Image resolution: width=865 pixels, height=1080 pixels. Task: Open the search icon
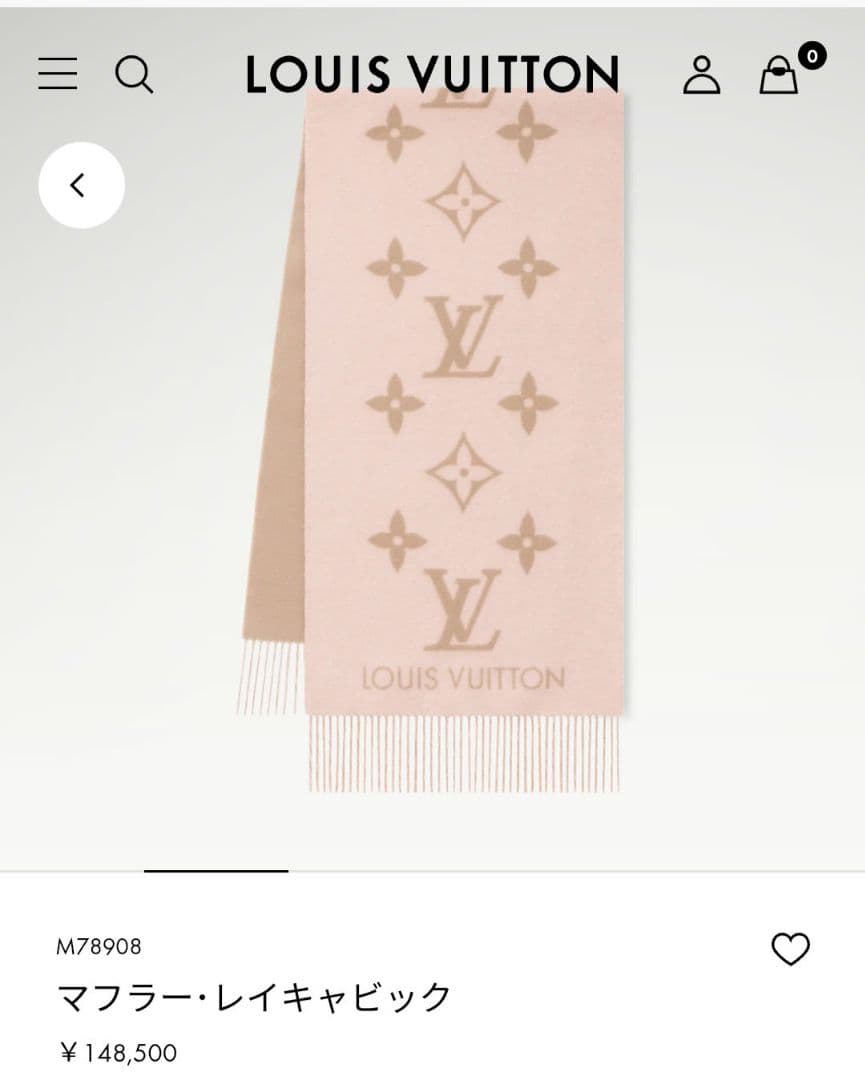[x=134, y=74]
